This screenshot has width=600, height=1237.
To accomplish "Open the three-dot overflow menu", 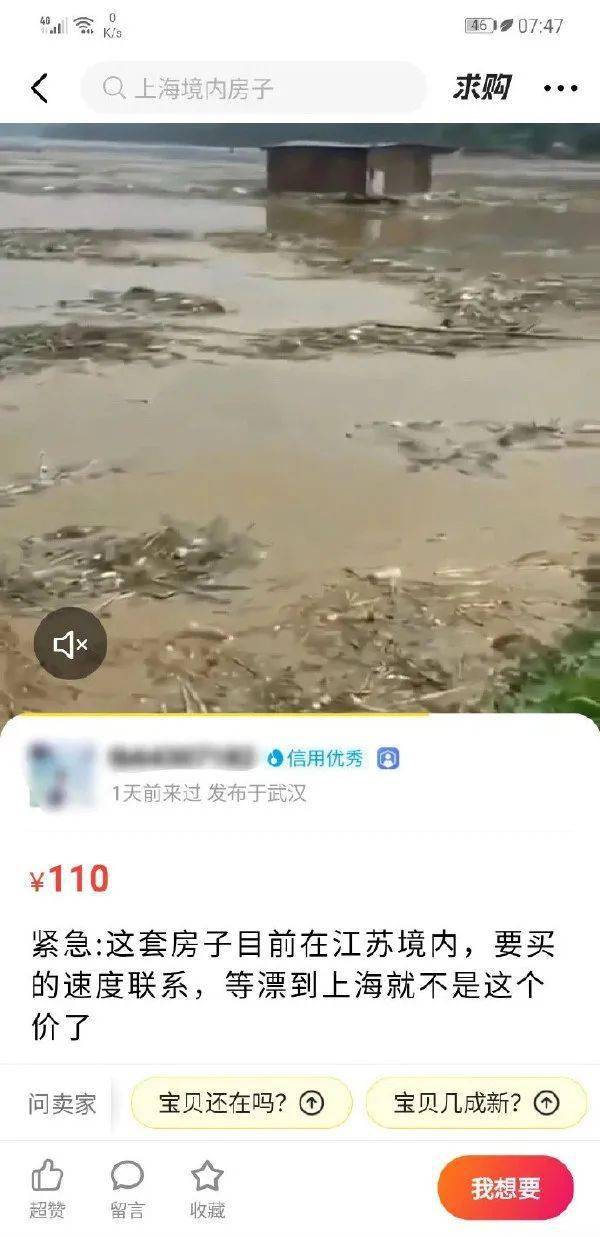I will click(x=561, y=88).
